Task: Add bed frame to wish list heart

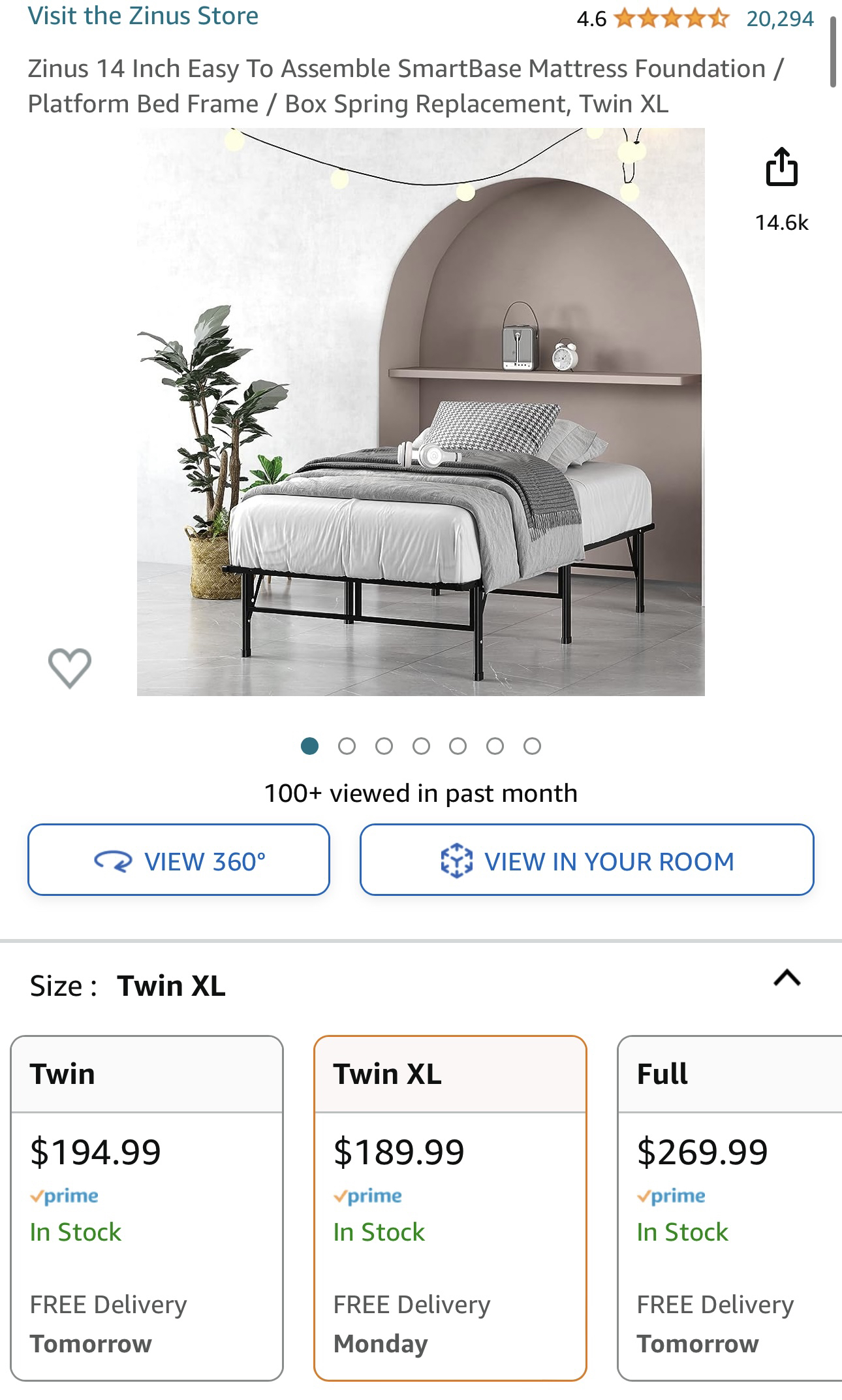Action: [x=69, y=667]
